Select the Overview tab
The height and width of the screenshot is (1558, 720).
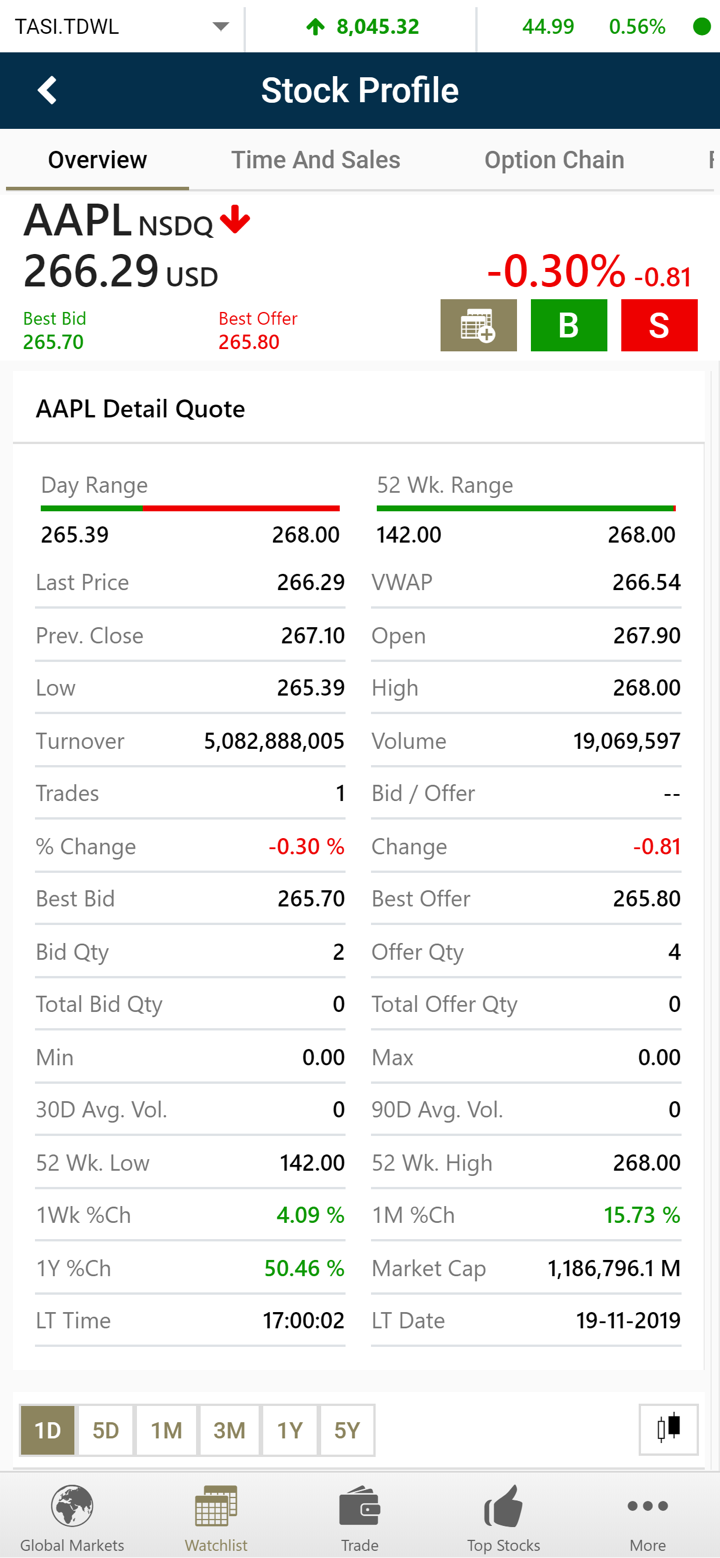tap(97, 160)
